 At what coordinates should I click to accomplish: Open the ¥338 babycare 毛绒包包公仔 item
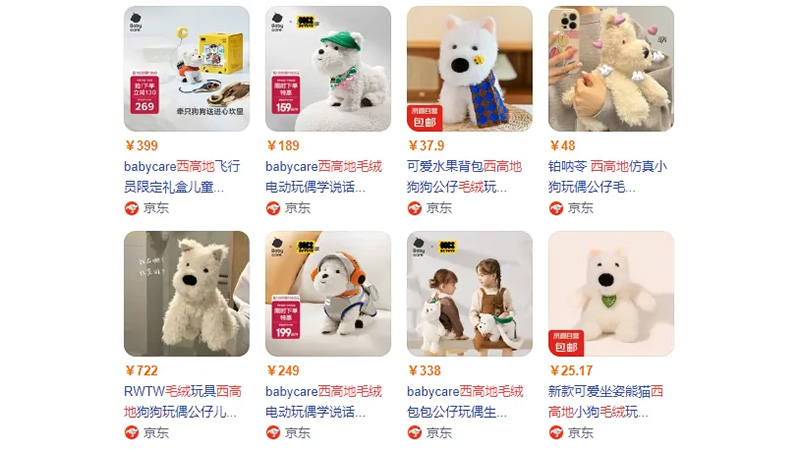[469, 294]
